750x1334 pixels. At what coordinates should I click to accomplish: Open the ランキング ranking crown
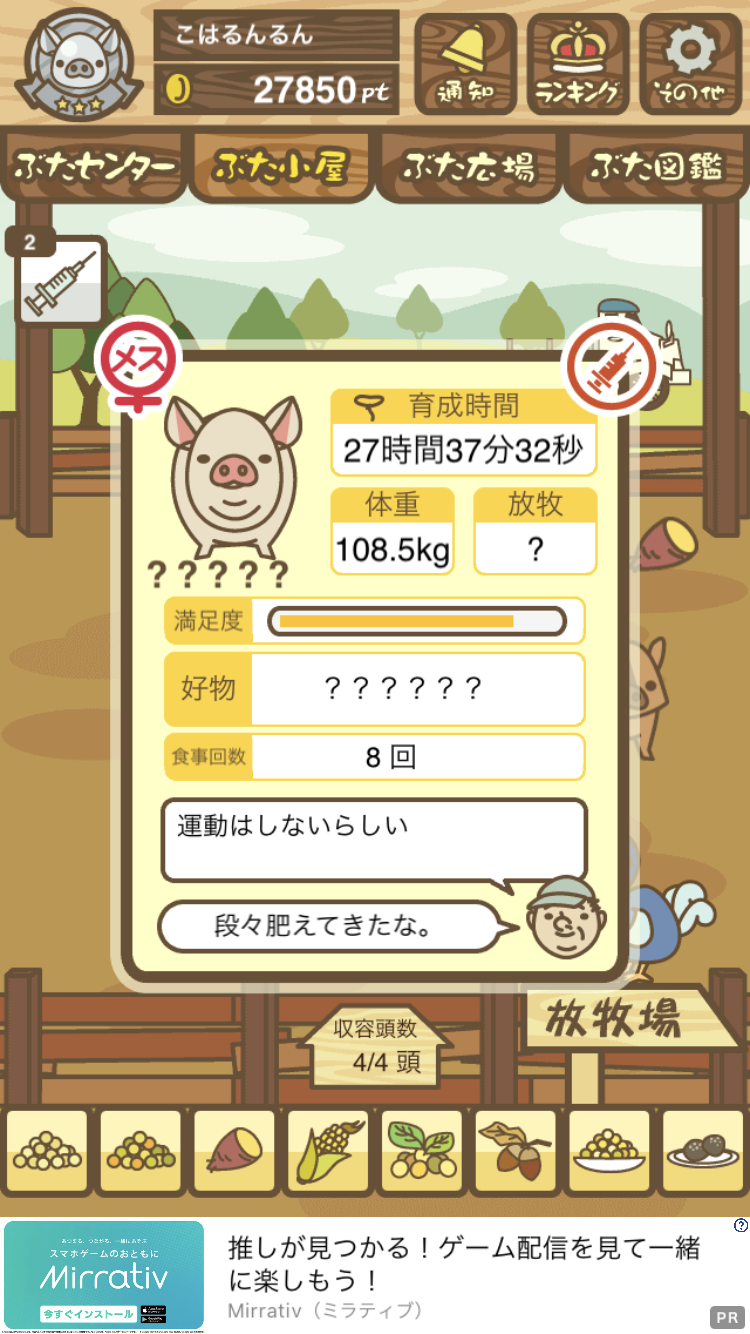pos(578,64)
